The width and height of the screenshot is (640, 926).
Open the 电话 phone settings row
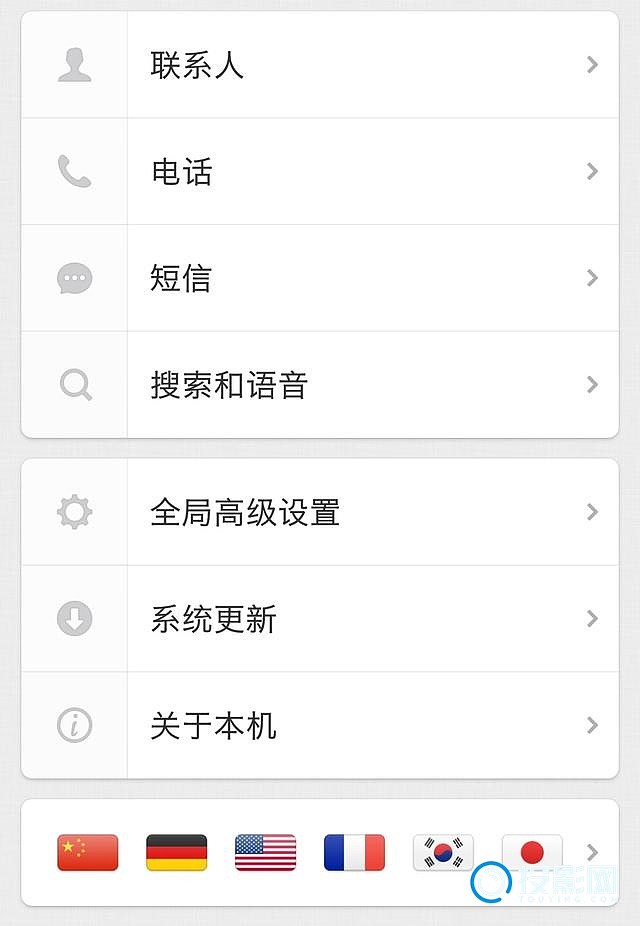pyautogui.click(x=320, y=172)
